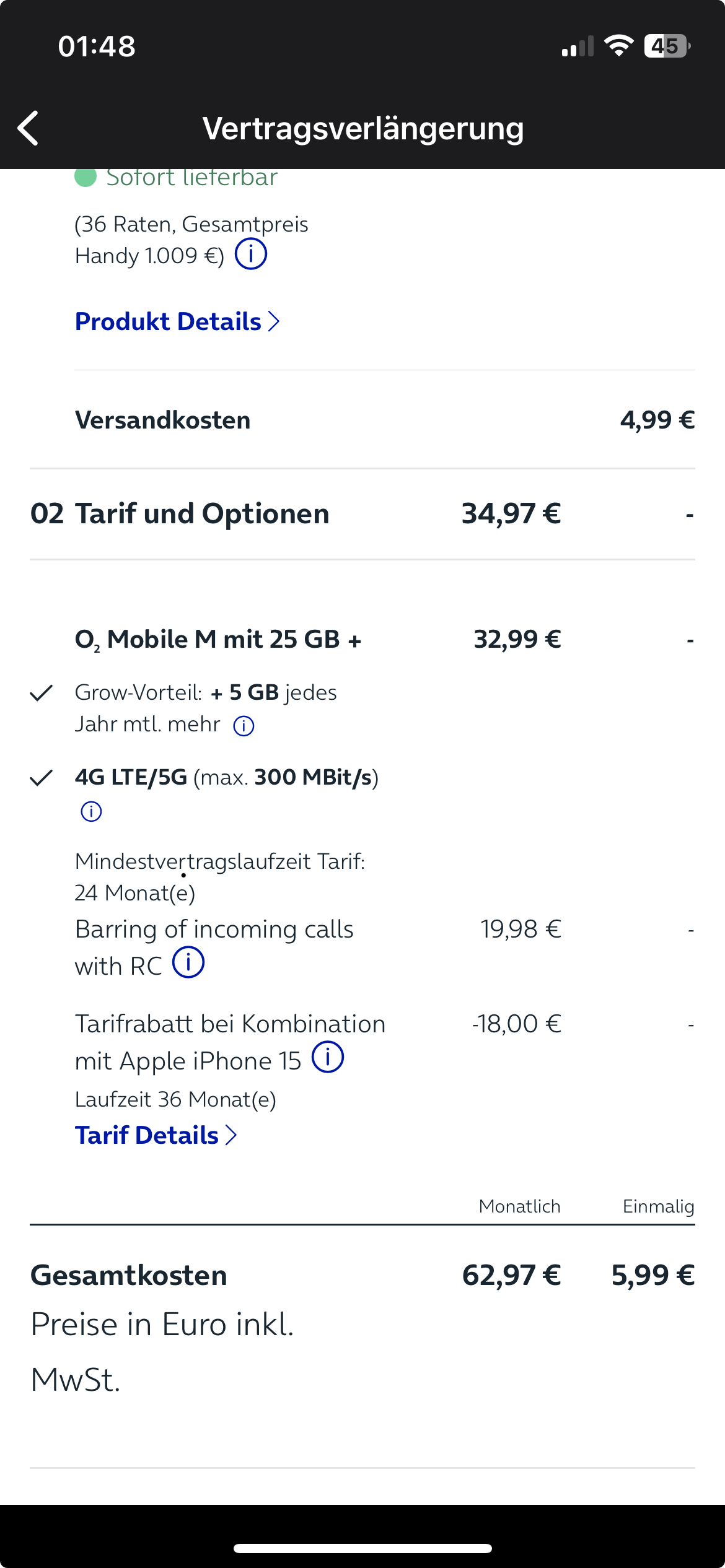The width and height of the screenshot is (725, 1568).
Task: Go back from Vertragsverlängerung
Action: coord(29,128)
